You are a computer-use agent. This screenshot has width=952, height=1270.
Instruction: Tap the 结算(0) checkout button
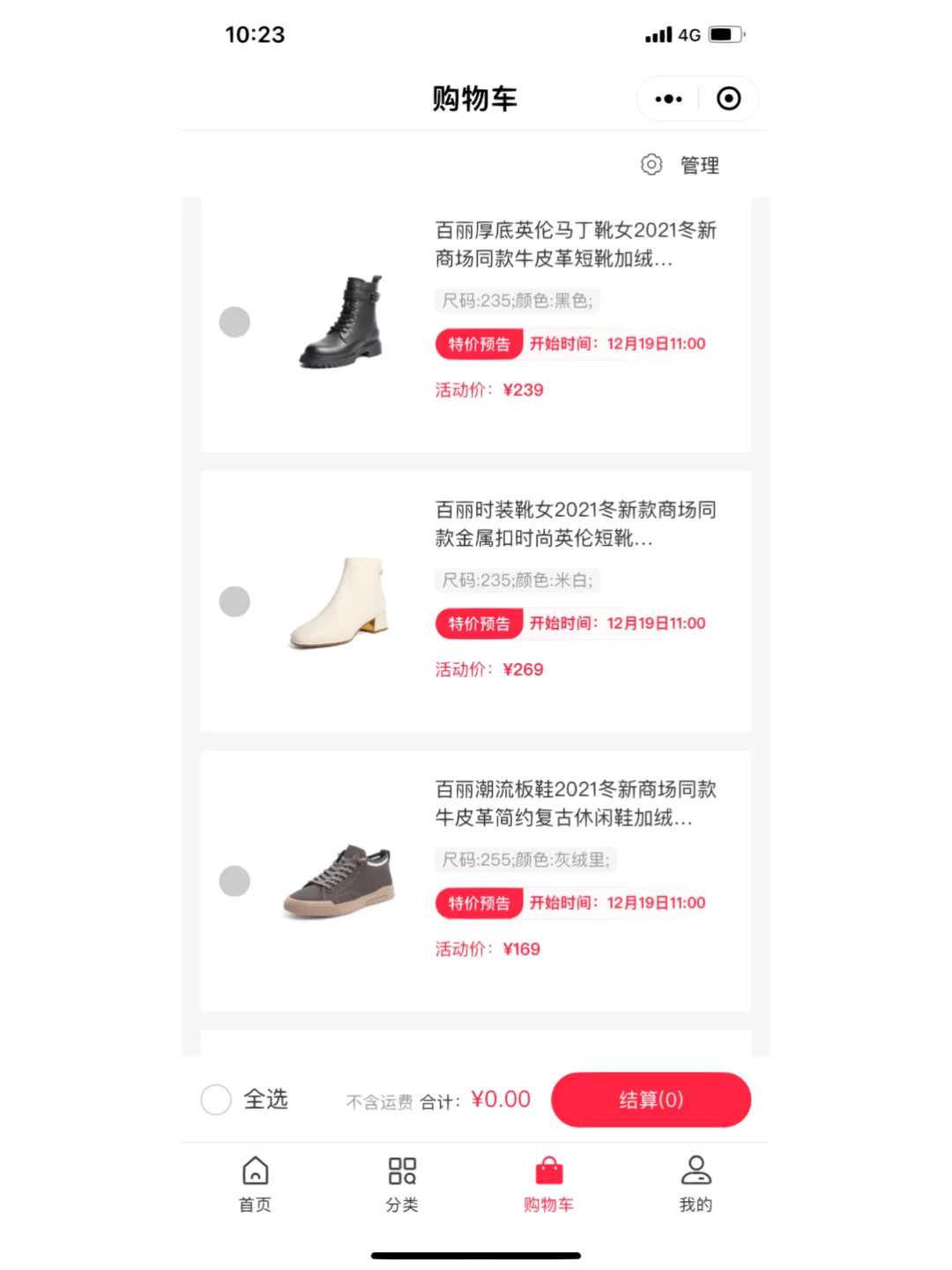tap(651, 1100)
